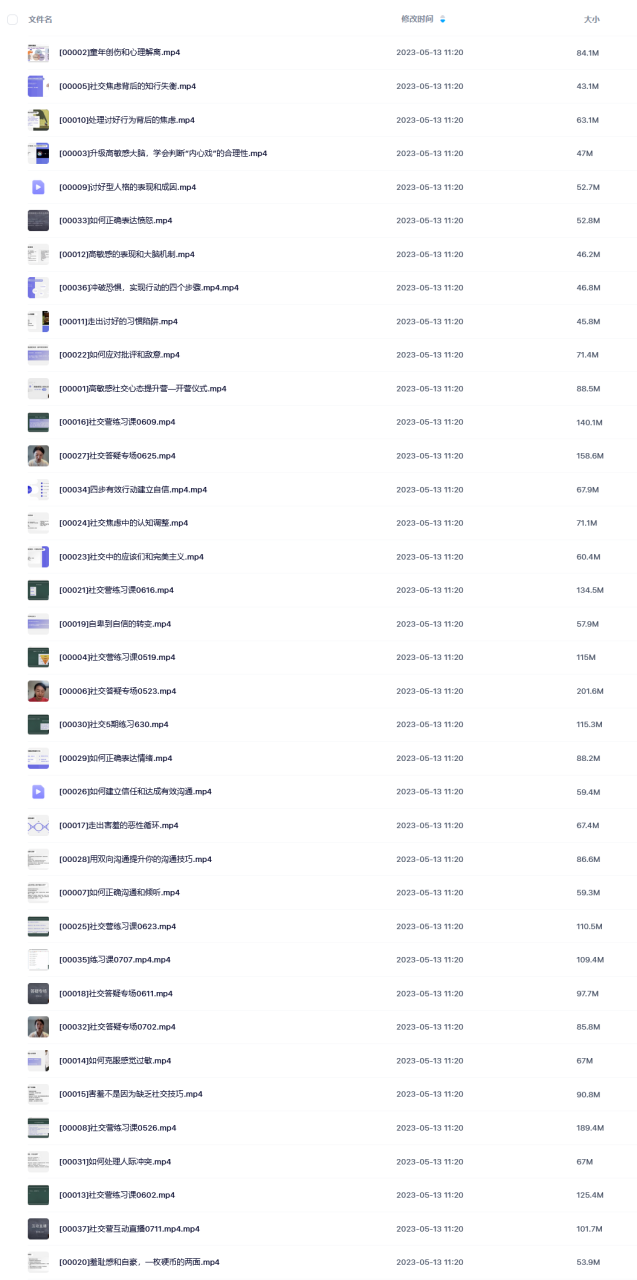Open [00010]处理讨好行为背后的焦虑.mp4

(x=127, y=120)
